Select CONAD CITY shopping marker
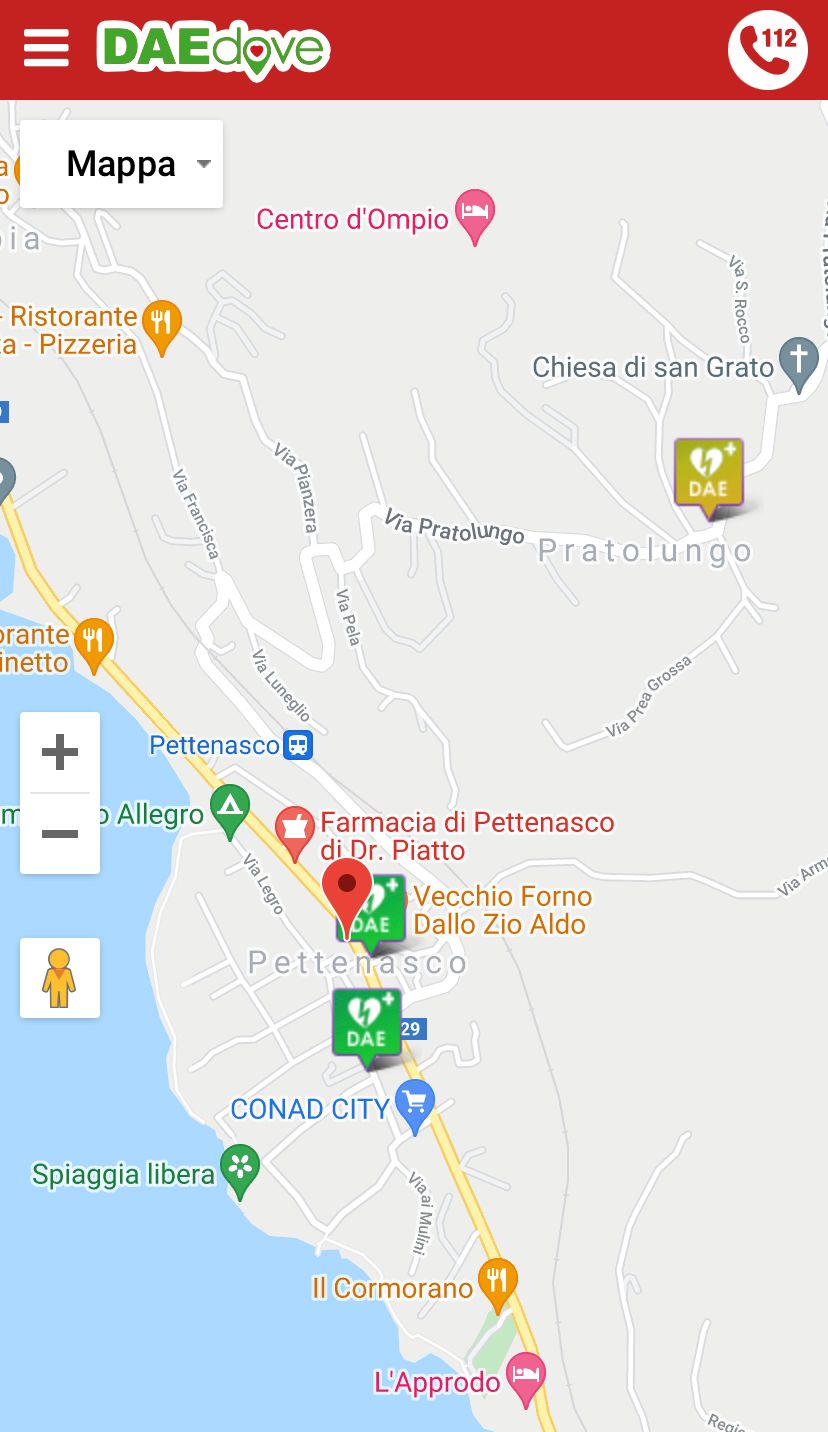 click(x=415, y=1102)
